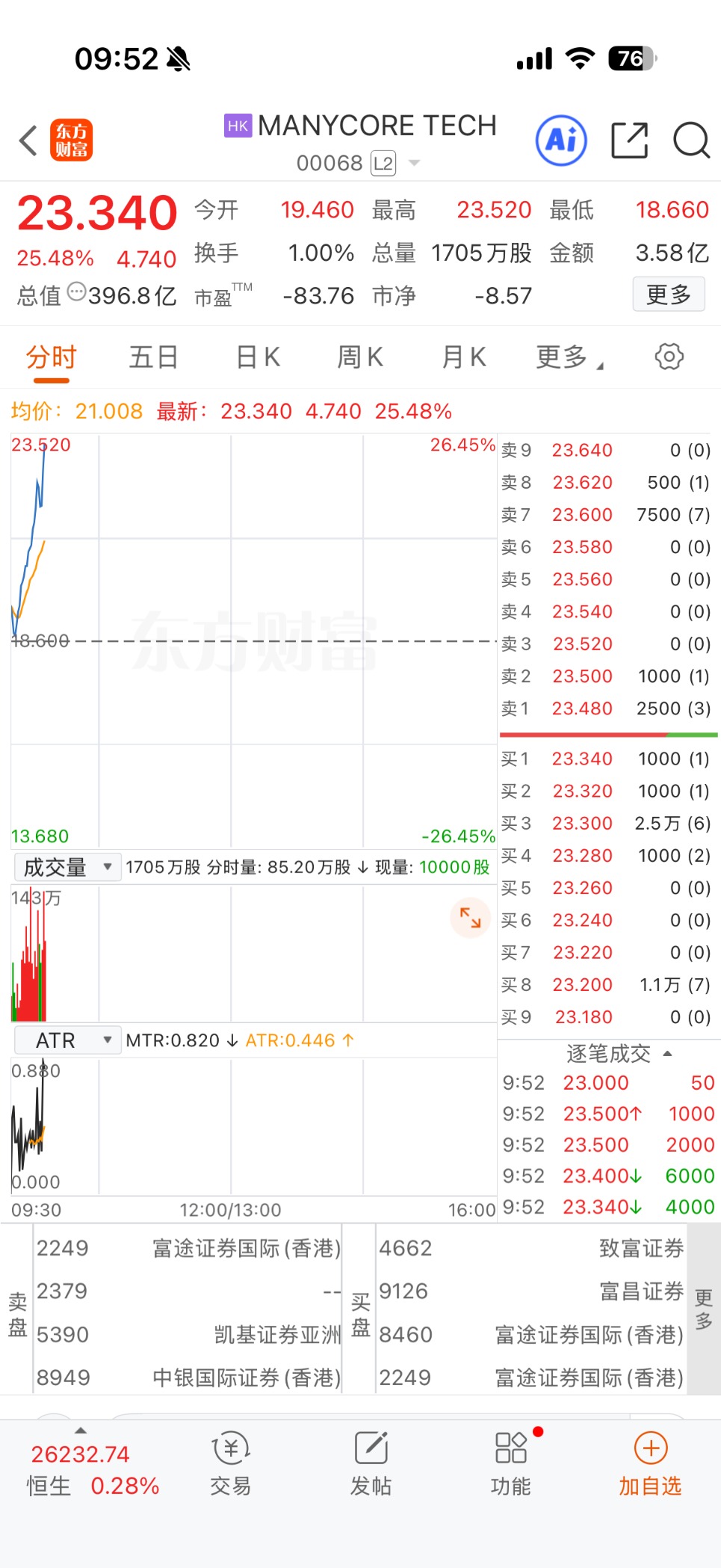Open stock search magnifier
The image size is (721, 1568).
coord(691,141)
